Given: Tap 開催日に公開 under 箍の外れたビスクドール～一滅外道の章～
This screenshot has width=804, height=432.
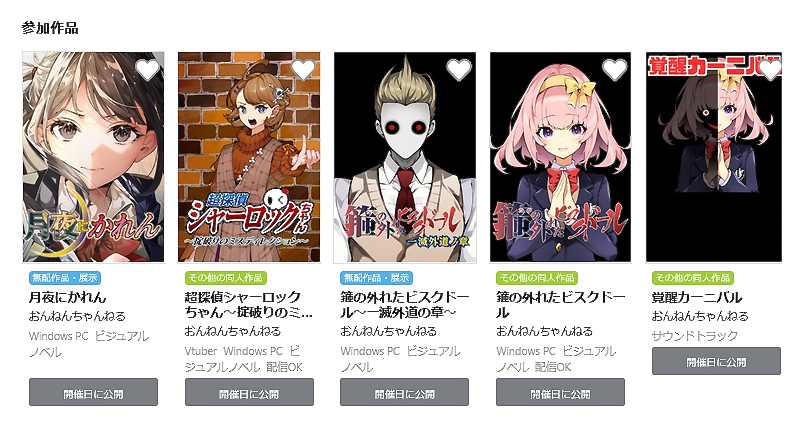Looking at the screenshot, I should (x=405, y=393).
